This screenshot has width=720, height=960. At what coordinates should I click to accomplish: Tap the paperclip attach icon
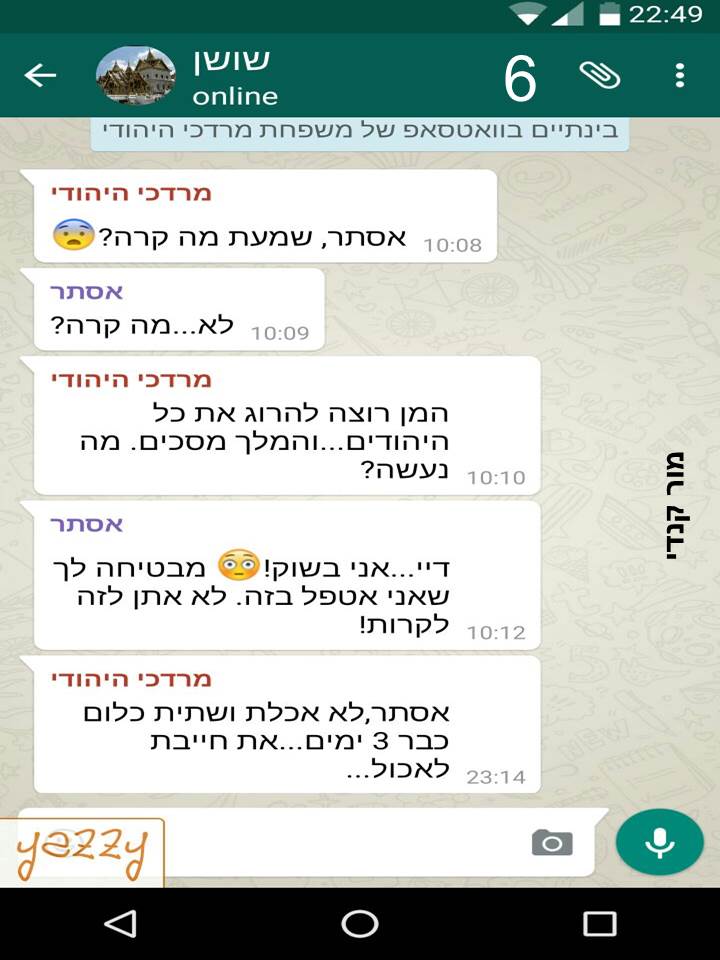tap(600, 75)
